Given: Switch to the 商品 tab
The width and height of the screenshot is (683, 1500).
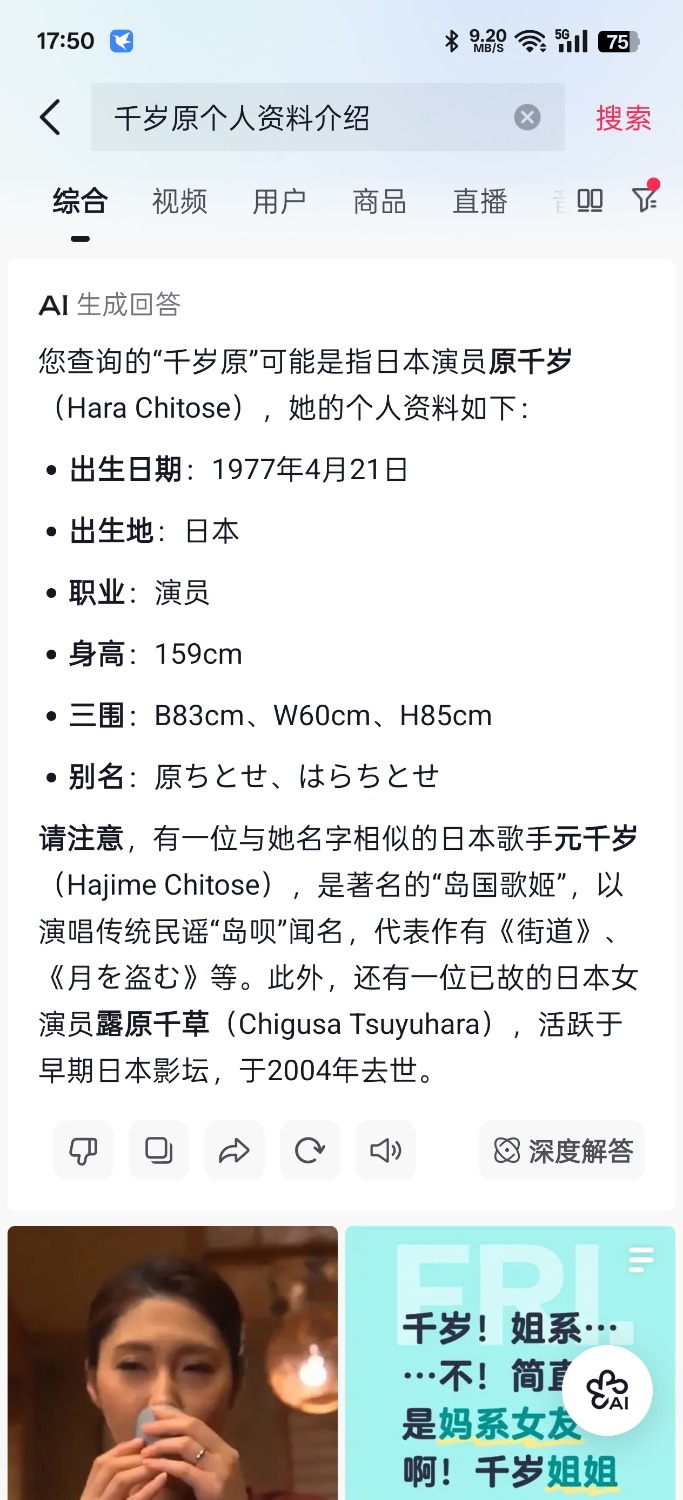Looking at the screenshot, I should (379, 201).
